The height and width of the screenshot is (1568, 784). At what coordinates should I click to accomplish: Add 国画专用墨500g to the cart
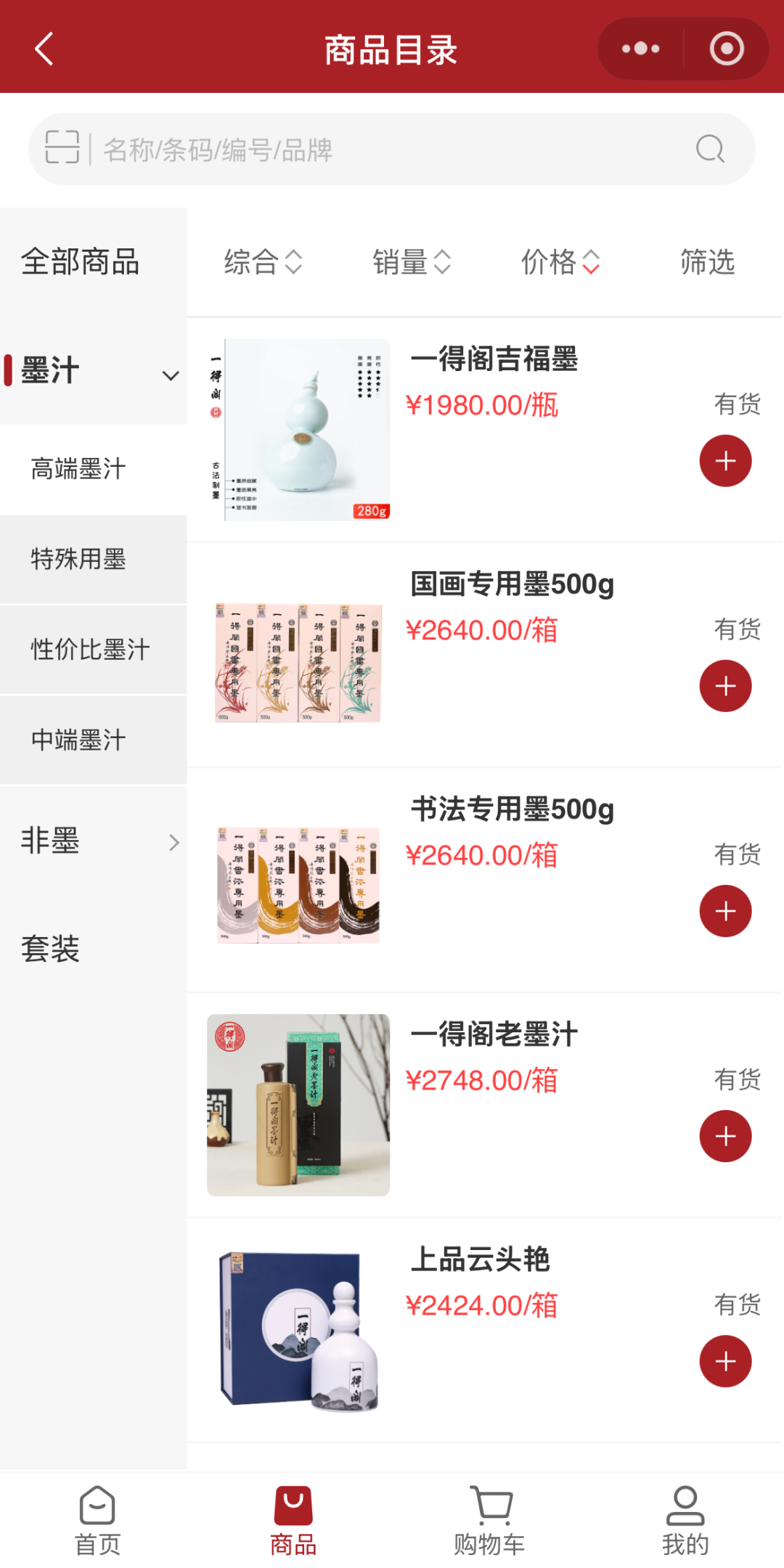(x=725, y=686)
